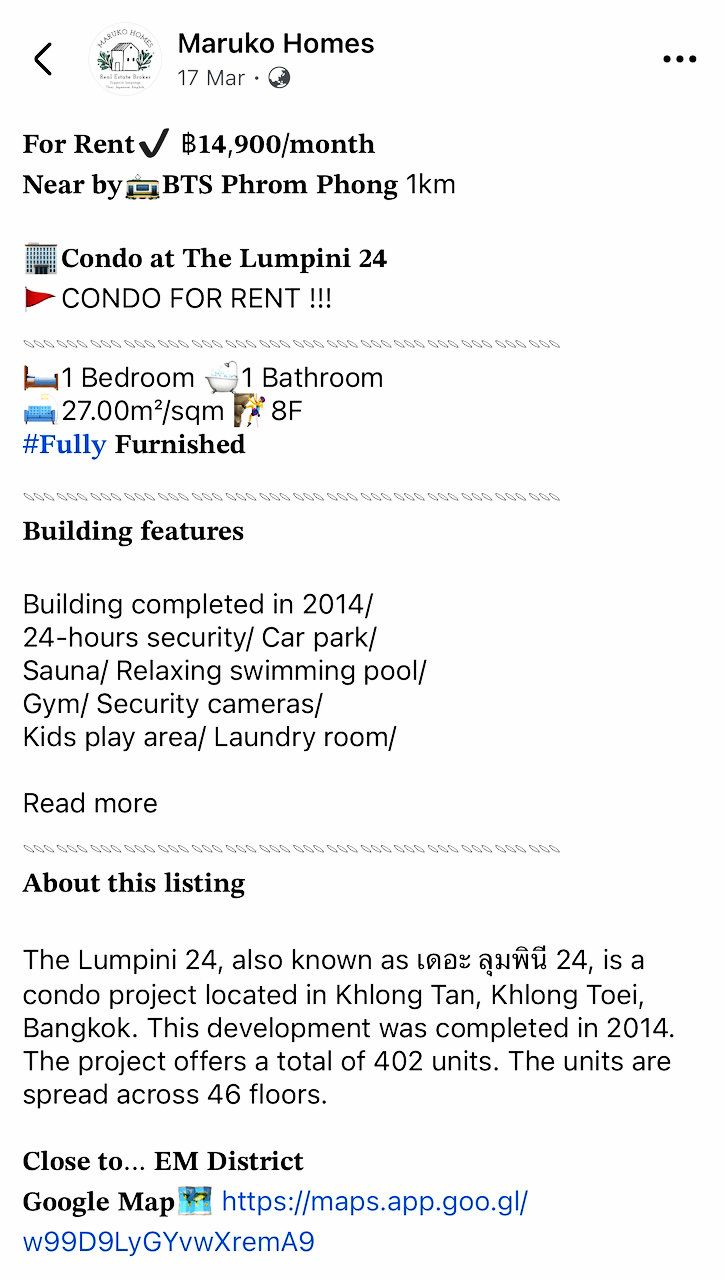This screenshot has width=725, height=1280.
Task: Open Maruko Homes profile picture
Action: [125, 59]
